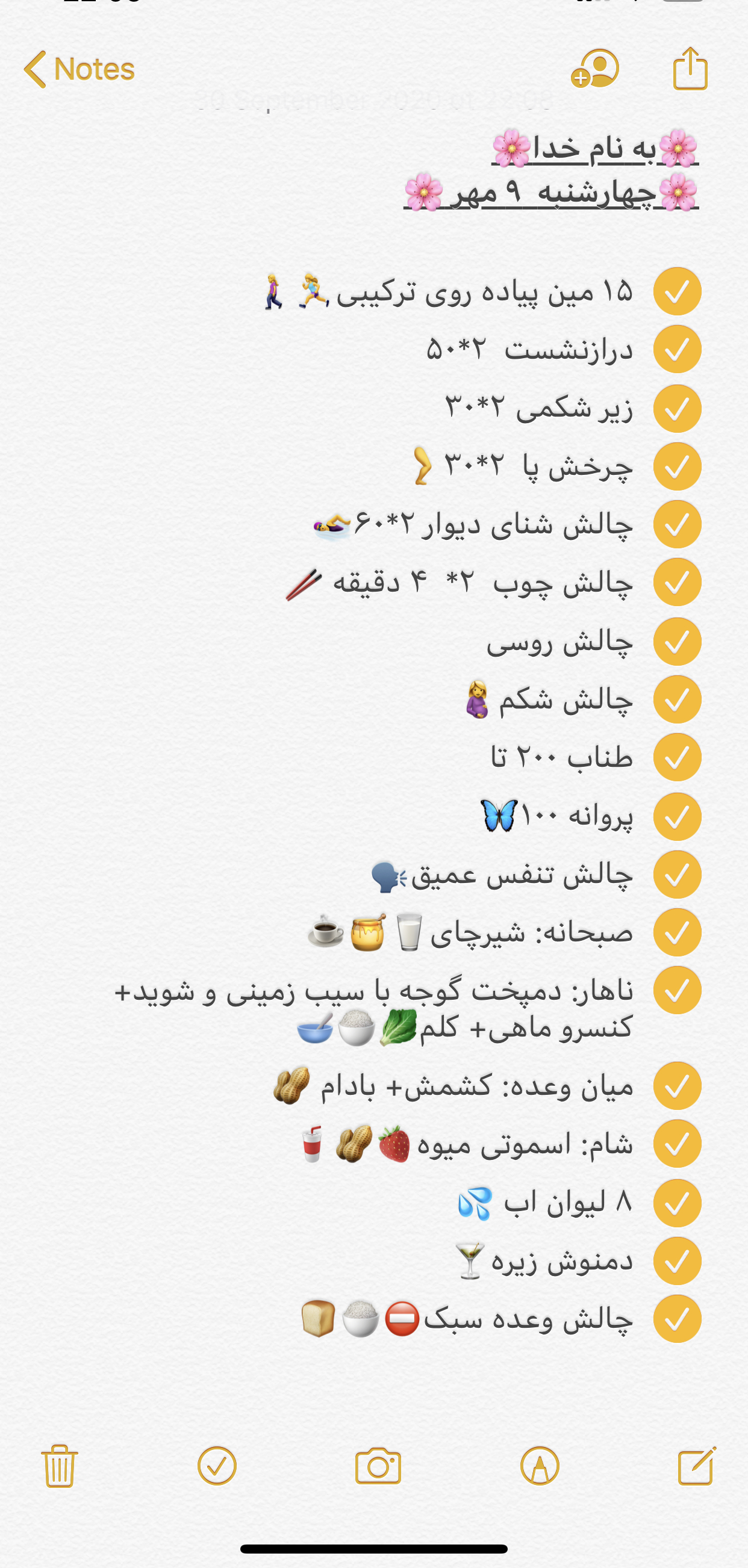Open the add people collaboration icon
748x1568 pixels.
tap(594, 69)
